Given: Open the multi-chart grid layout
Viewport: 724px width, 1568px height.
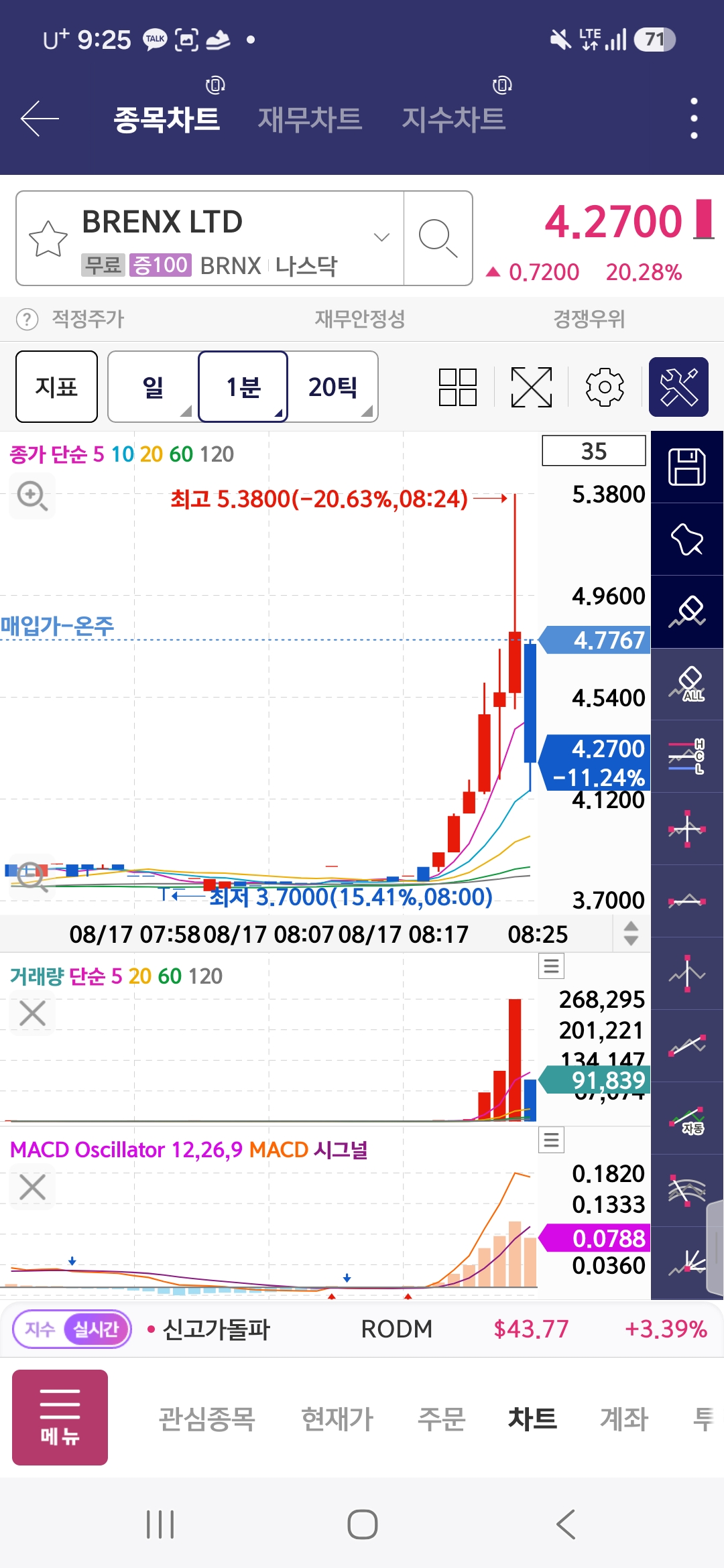Looking at the screenshot, I should [x=458, y=387].
